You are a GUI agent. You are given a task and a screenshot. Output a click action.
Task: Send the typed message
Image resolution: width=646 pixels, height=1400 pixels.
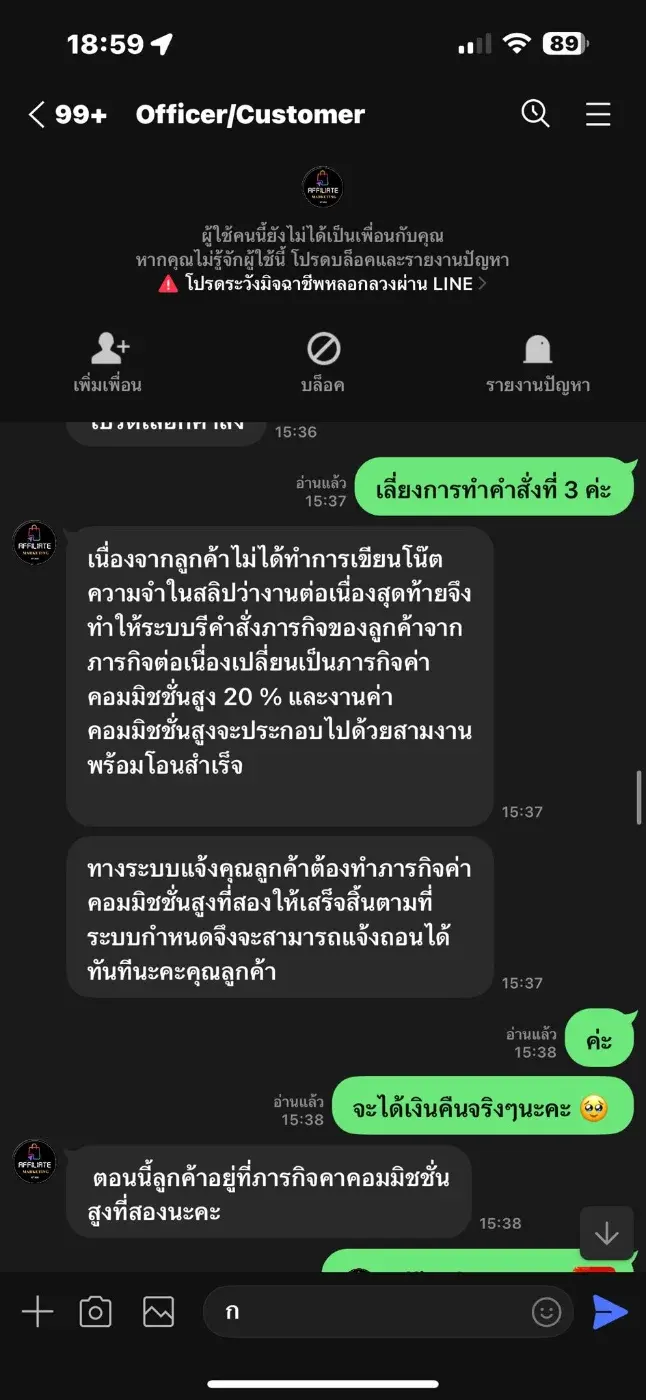[609, 1311]
